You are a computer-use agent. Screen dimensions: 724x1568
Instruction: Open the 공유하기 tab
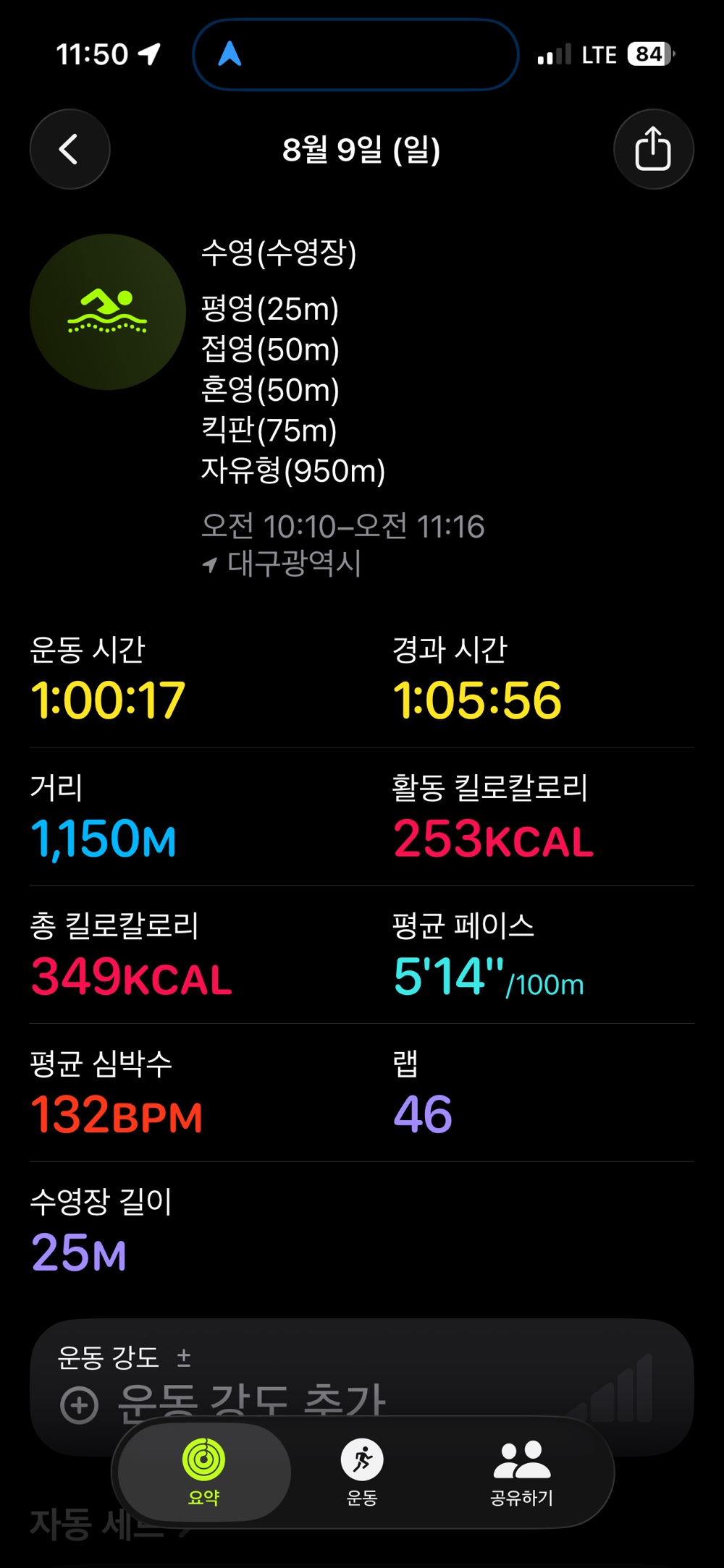pos(521,1472)
